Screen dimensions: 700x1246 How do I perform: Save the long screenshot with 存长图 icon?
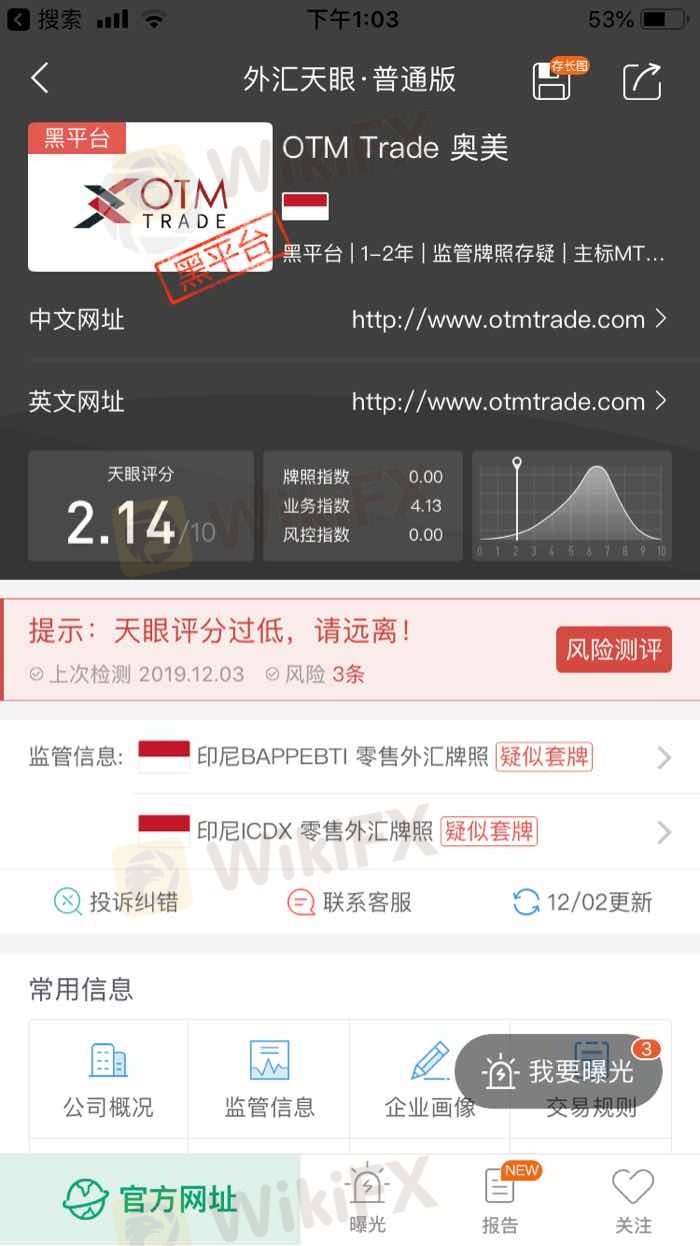[553, 80]
